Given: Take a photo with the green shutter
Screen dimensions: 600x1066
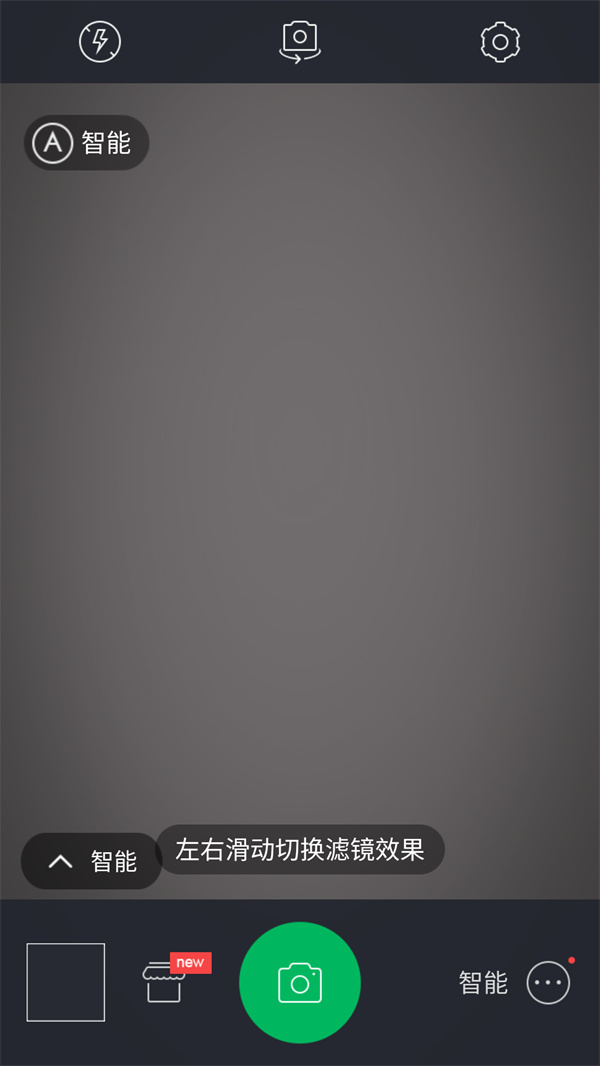Looking at the screenshot, I should pos(300,982).
